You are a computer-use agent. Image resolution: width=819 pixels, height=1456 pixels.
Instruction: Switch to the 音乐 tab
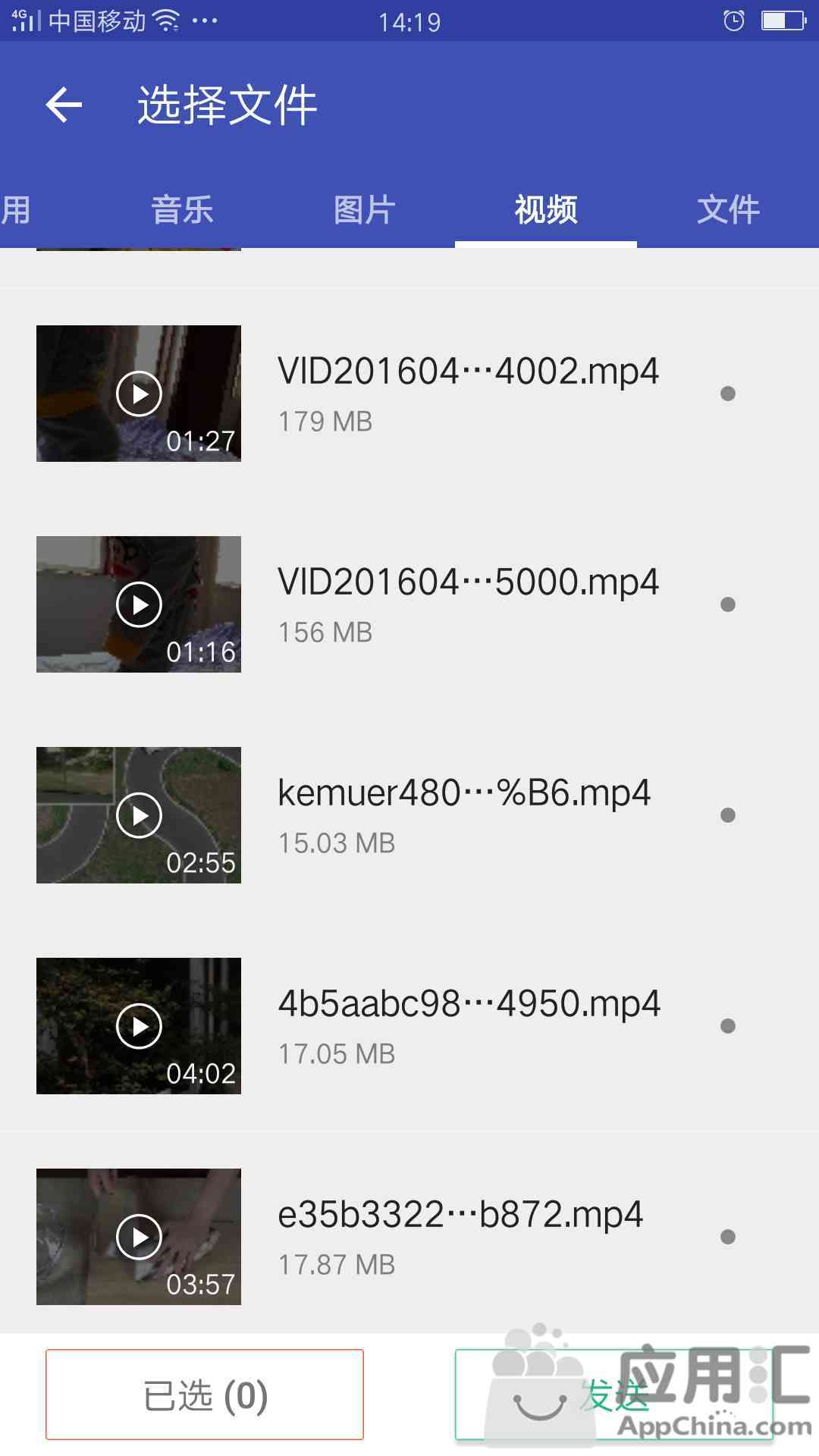[x=182, y=209]
